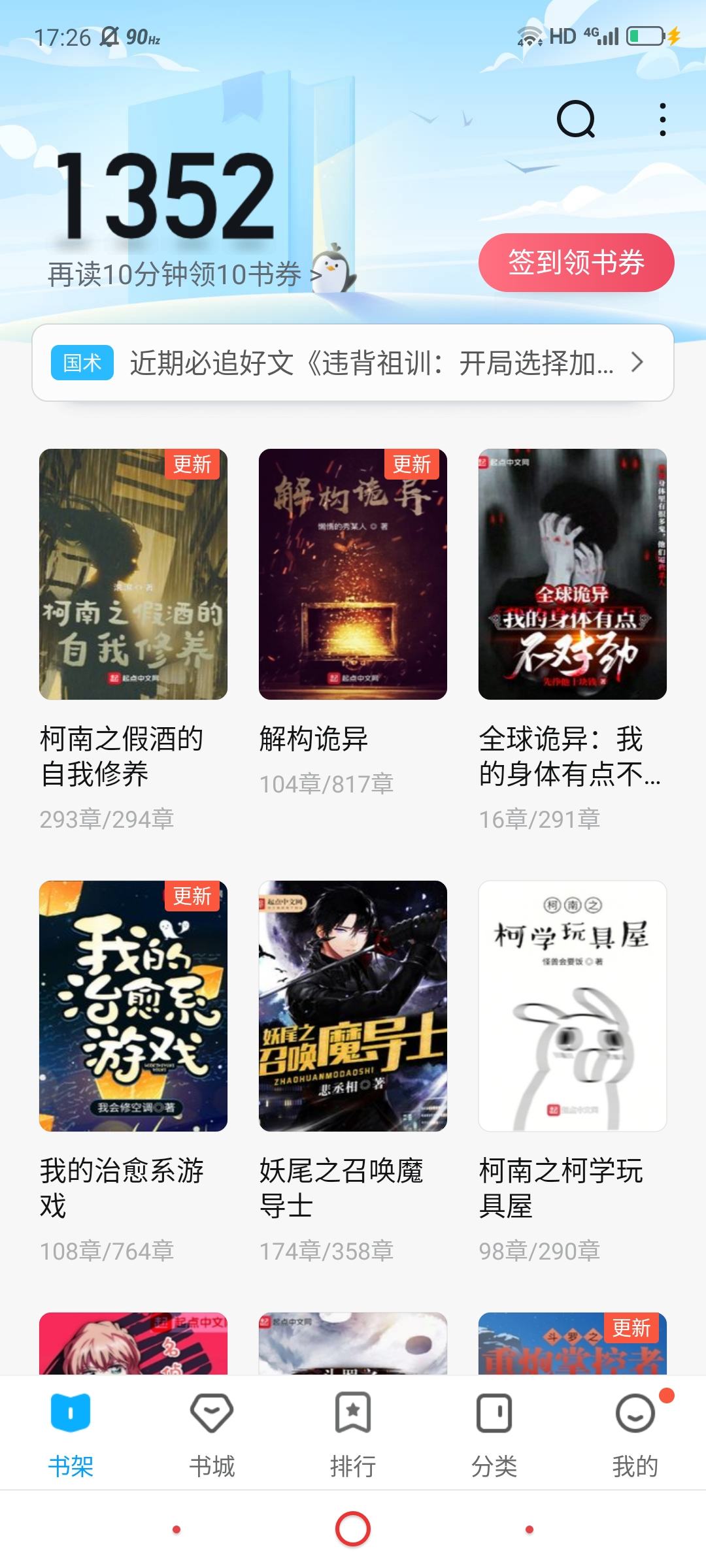Open the book 全球诡异：我的身体有点不对劲
This screenshot has width=706, height=1568.
click(x=573, y=574)
